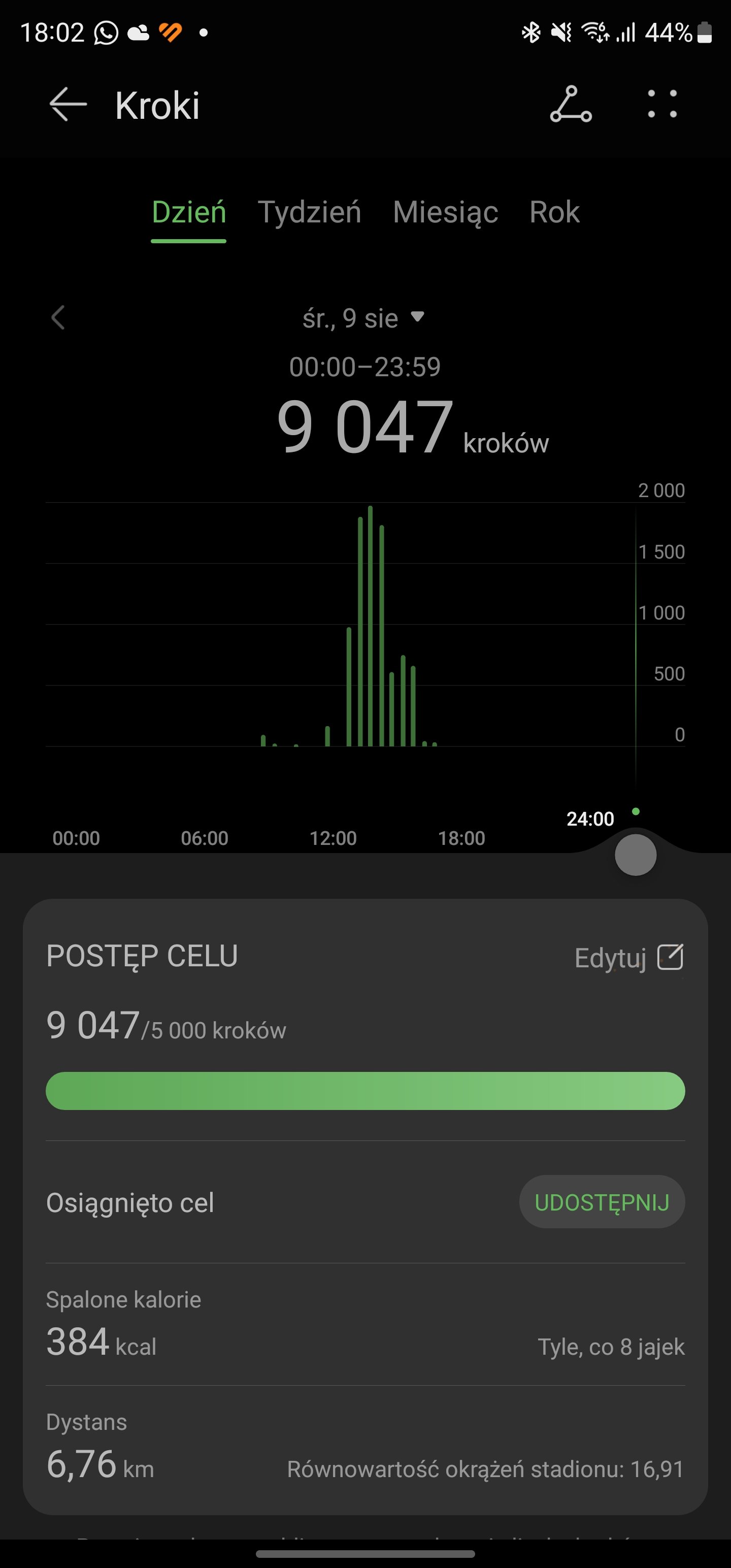This screenshot has width=731, height=1568.
Task: Open the date picker for śr., 9 sie
Action: pos(363,318)
